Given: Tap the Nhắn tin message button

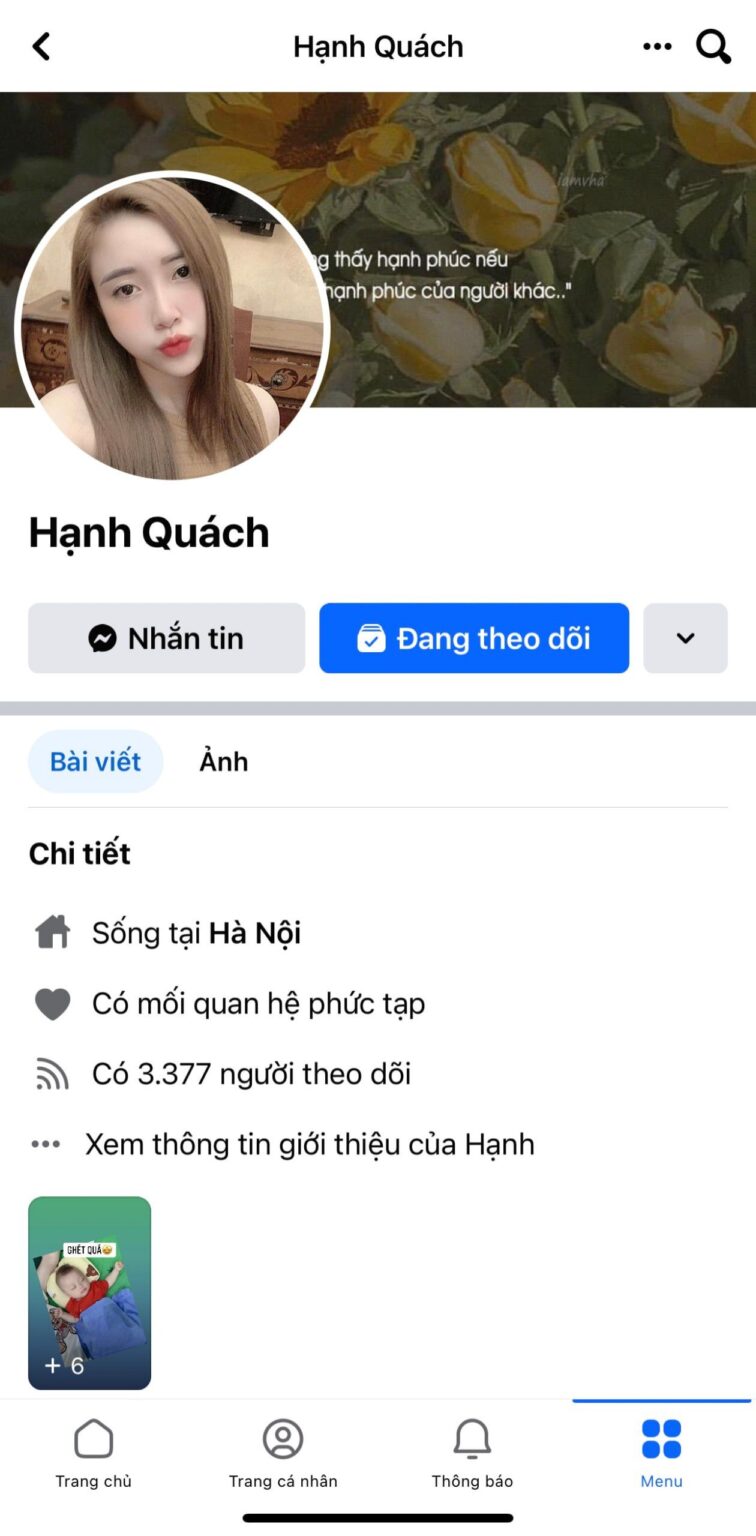Looking at the screenshot, I should pyautogui.click(x=166, y=638).
